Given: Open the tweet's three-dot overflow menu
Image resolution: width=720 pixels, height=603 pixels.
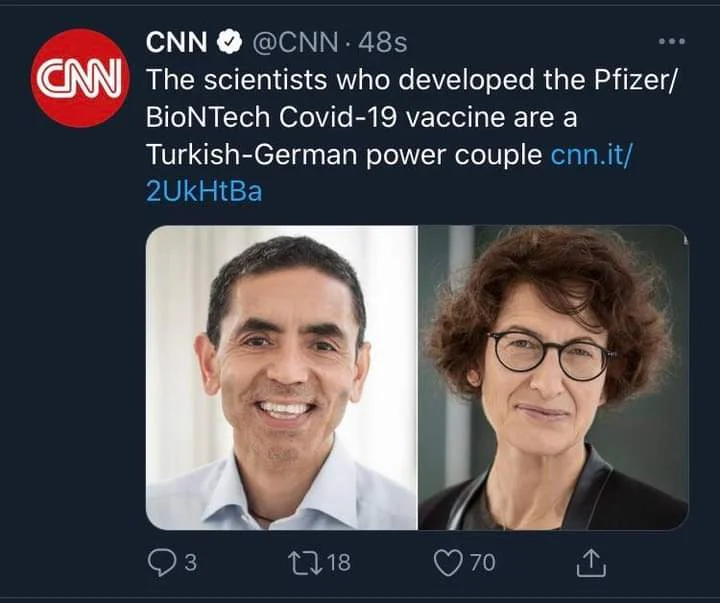Looking at the screenshot, I should pos(671,42).
